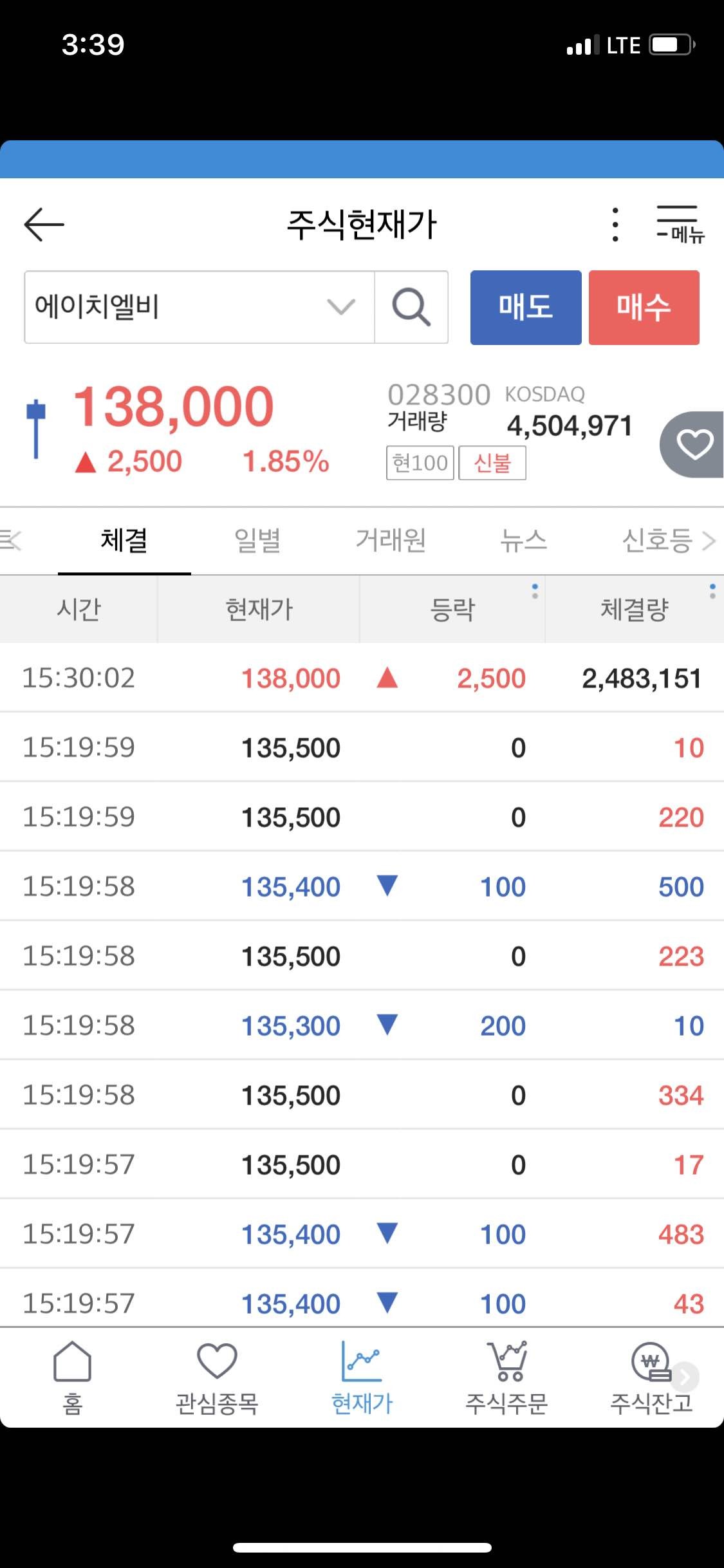This screenshot has height=1568, width=724.
Task: Expand more tabs with right chevron near 신호등
Action: [x=710, y=541]
